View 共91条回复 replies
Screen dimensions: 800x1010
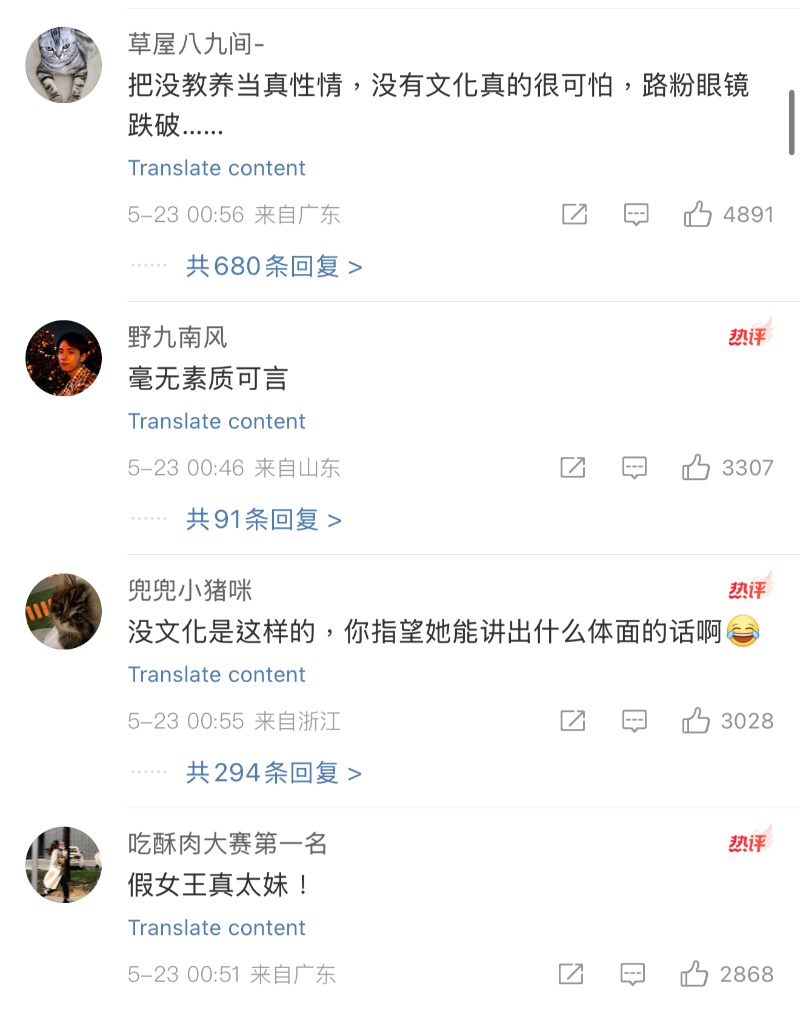[x=264, y=519]
